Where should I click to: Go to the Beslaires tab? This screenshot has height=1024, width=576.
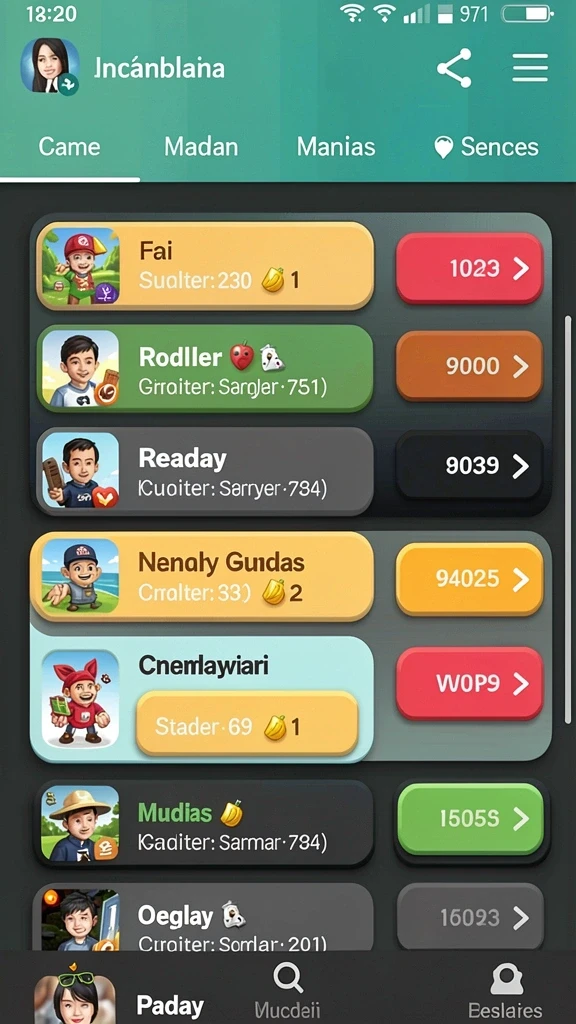(505, 991)
